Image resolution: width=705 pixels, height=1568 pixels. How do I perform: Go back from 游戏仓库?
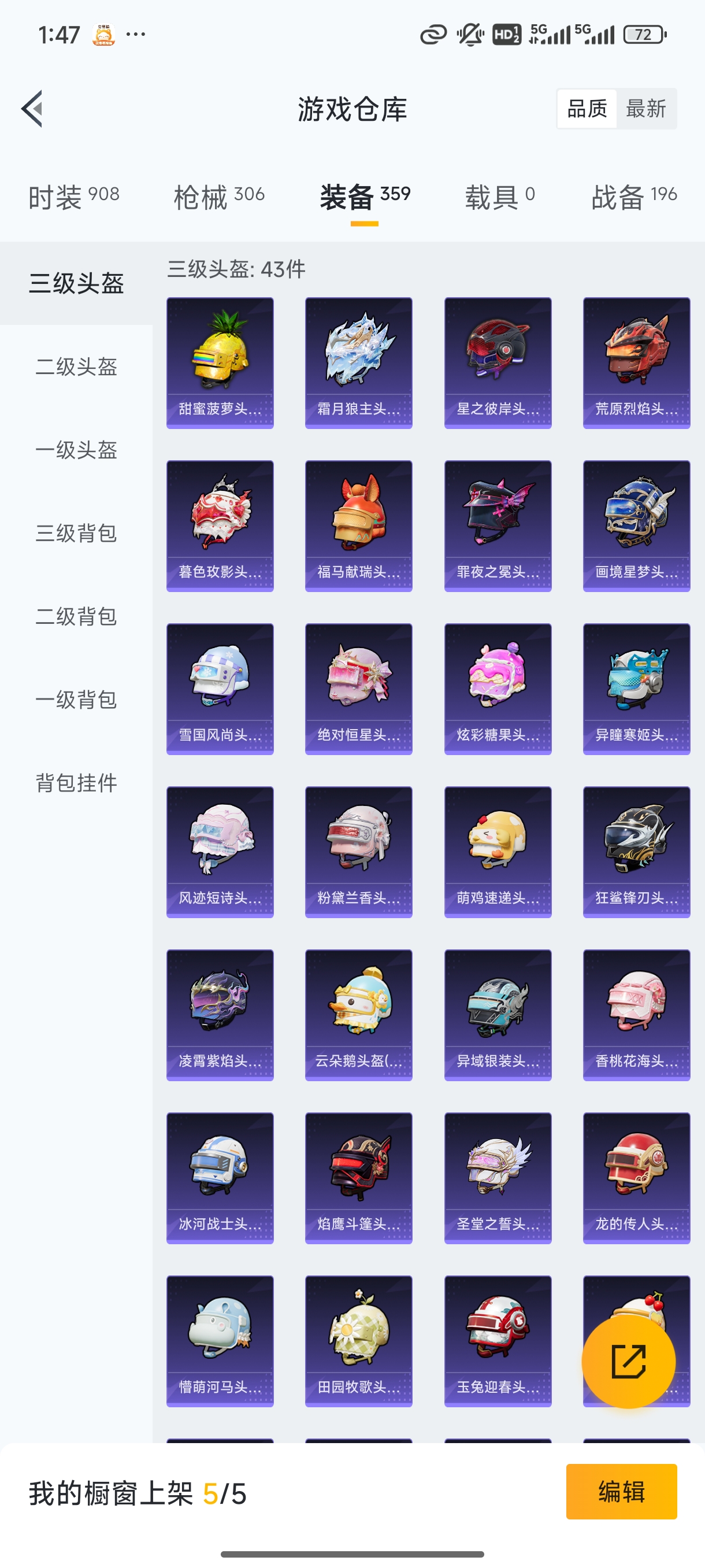(x=32, y=109)
